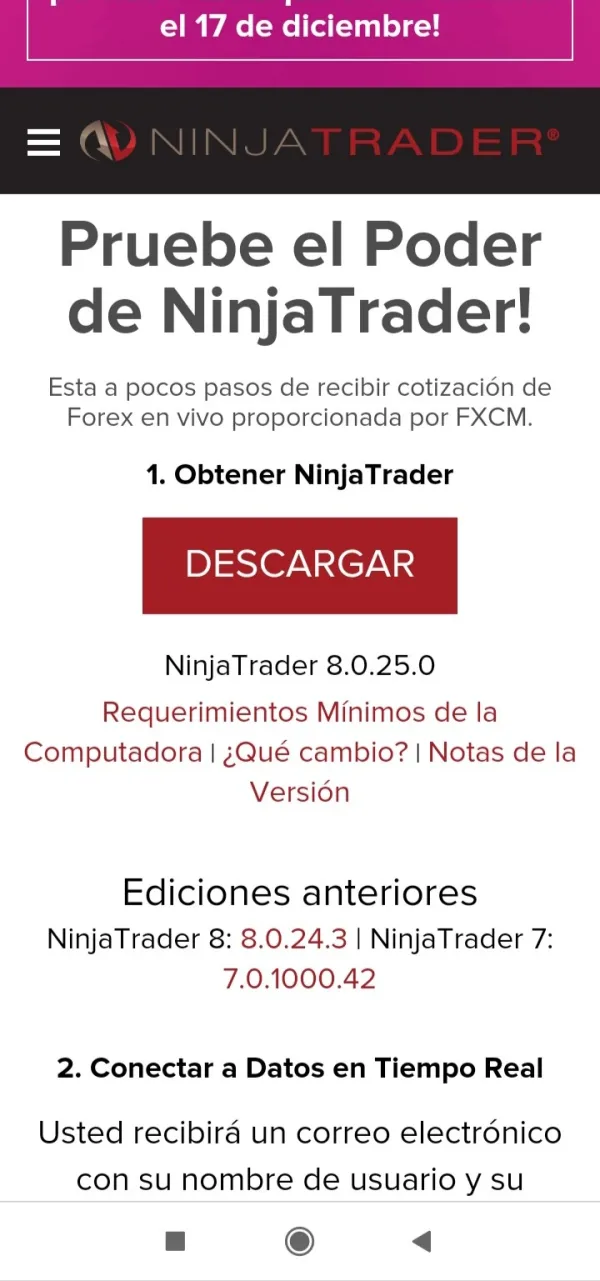Open the hamburger menu

[43, 142]
